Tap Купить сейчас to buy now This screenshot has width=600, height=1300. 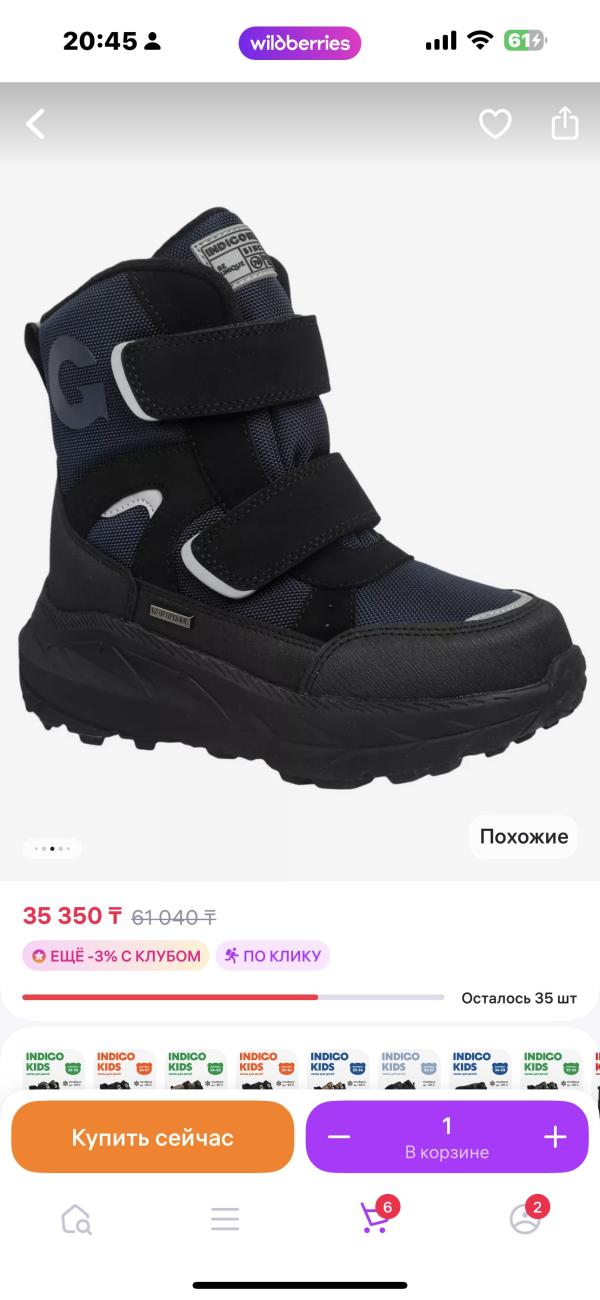coord(152,1137)
